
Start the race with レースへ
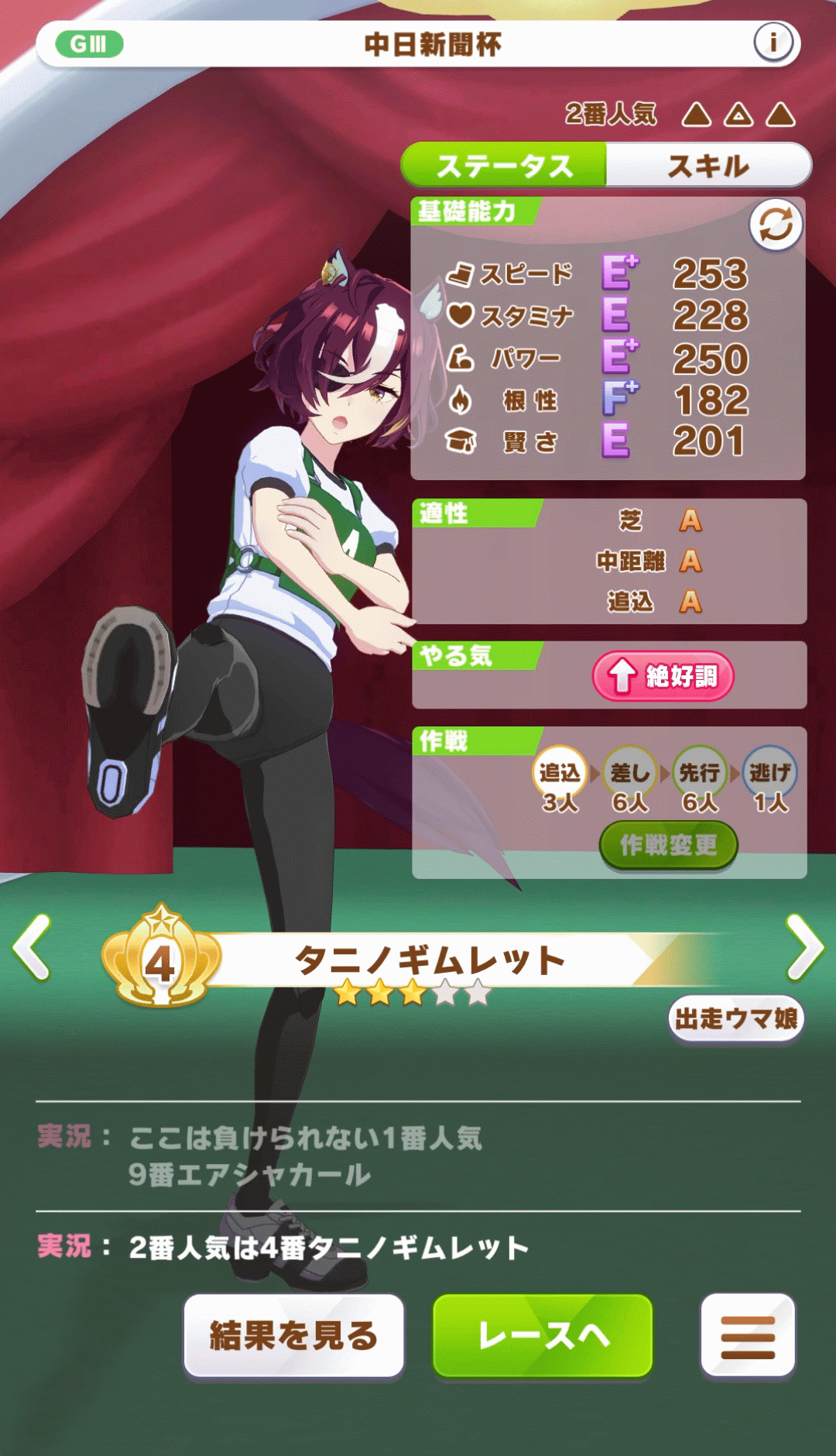[543, 1335]
